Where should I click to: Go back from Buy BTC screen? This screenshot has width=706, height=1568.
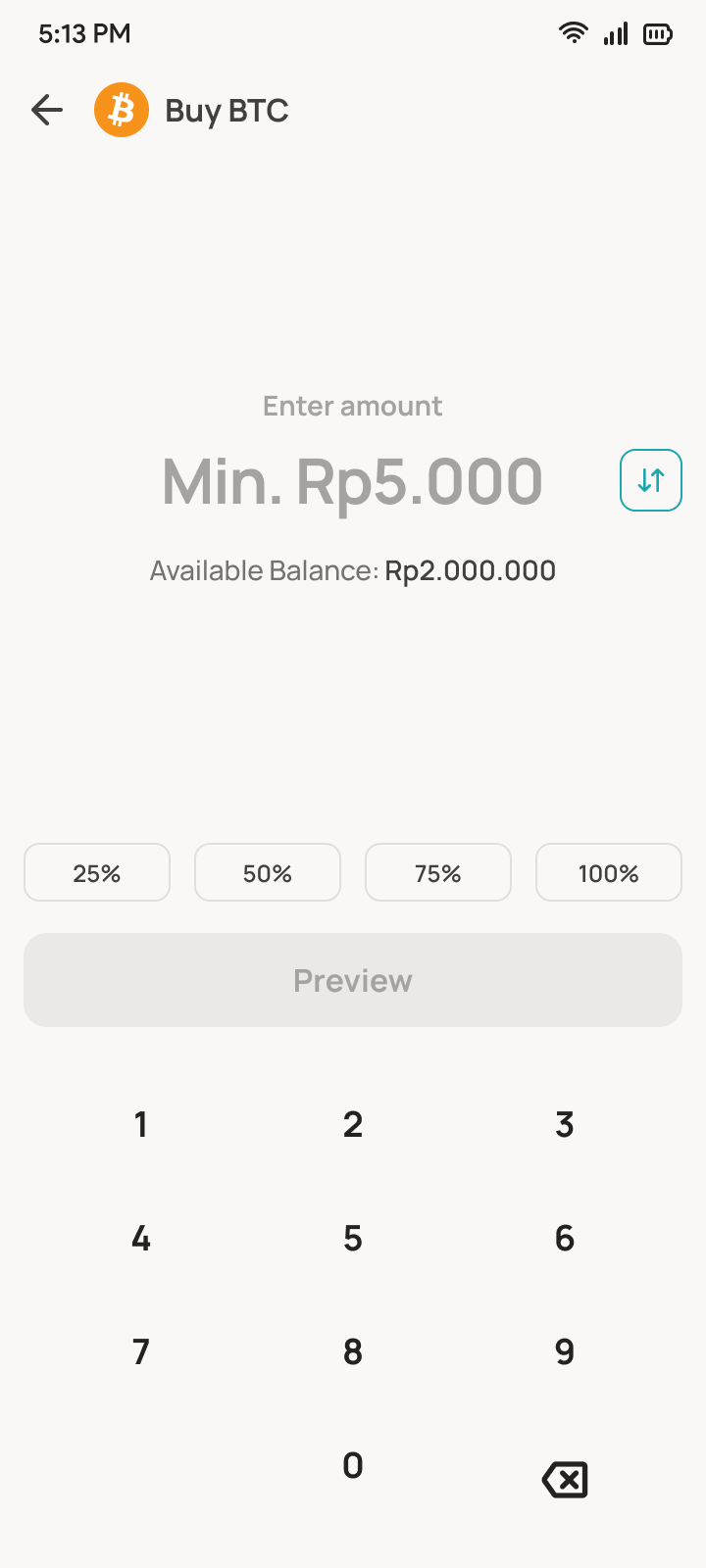pos(47,110)
